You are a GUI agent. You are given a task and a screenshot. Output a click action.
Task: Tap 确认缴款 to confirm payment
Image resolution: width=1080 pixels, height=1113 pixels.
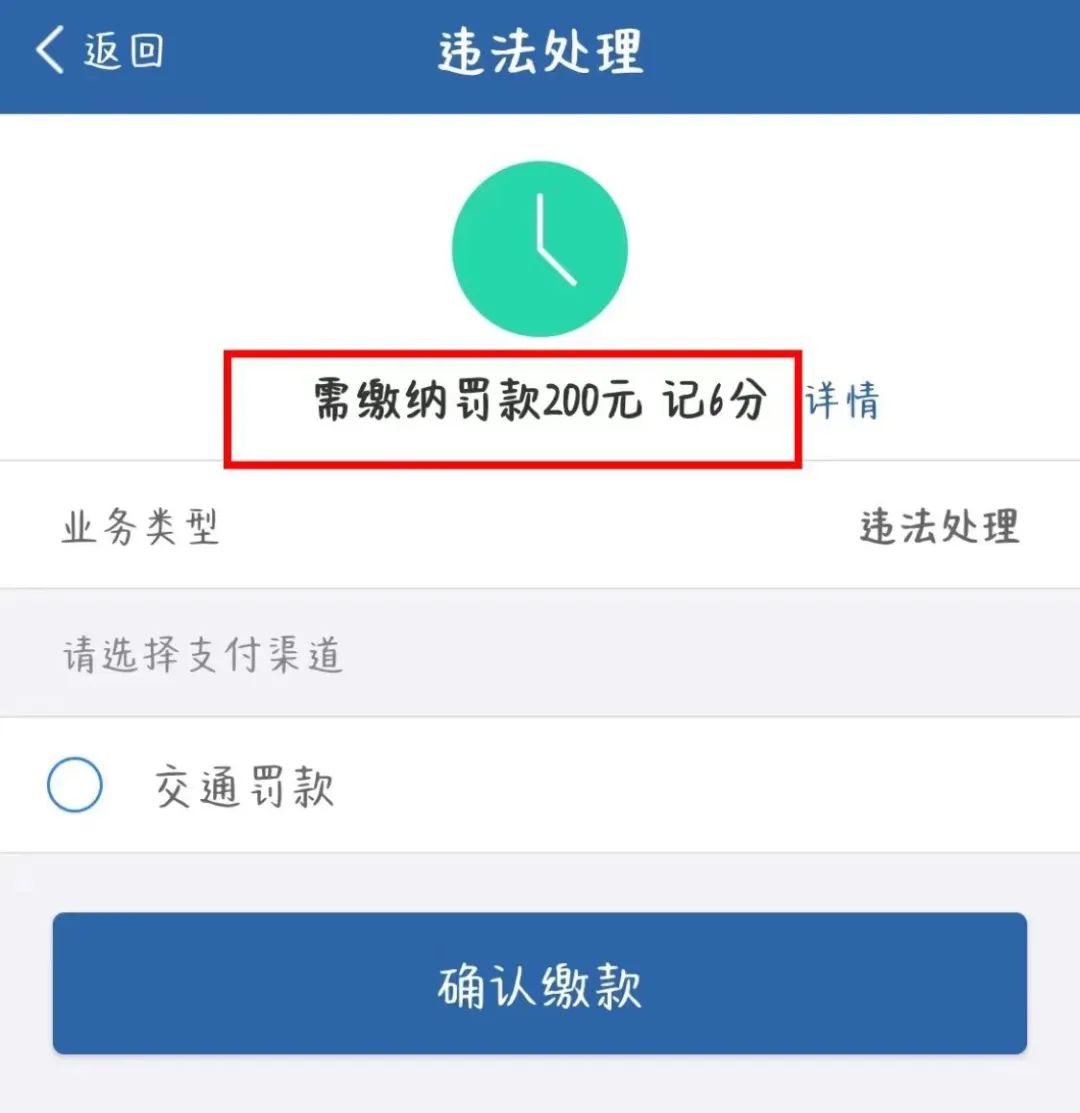click(x=539, y=983)
